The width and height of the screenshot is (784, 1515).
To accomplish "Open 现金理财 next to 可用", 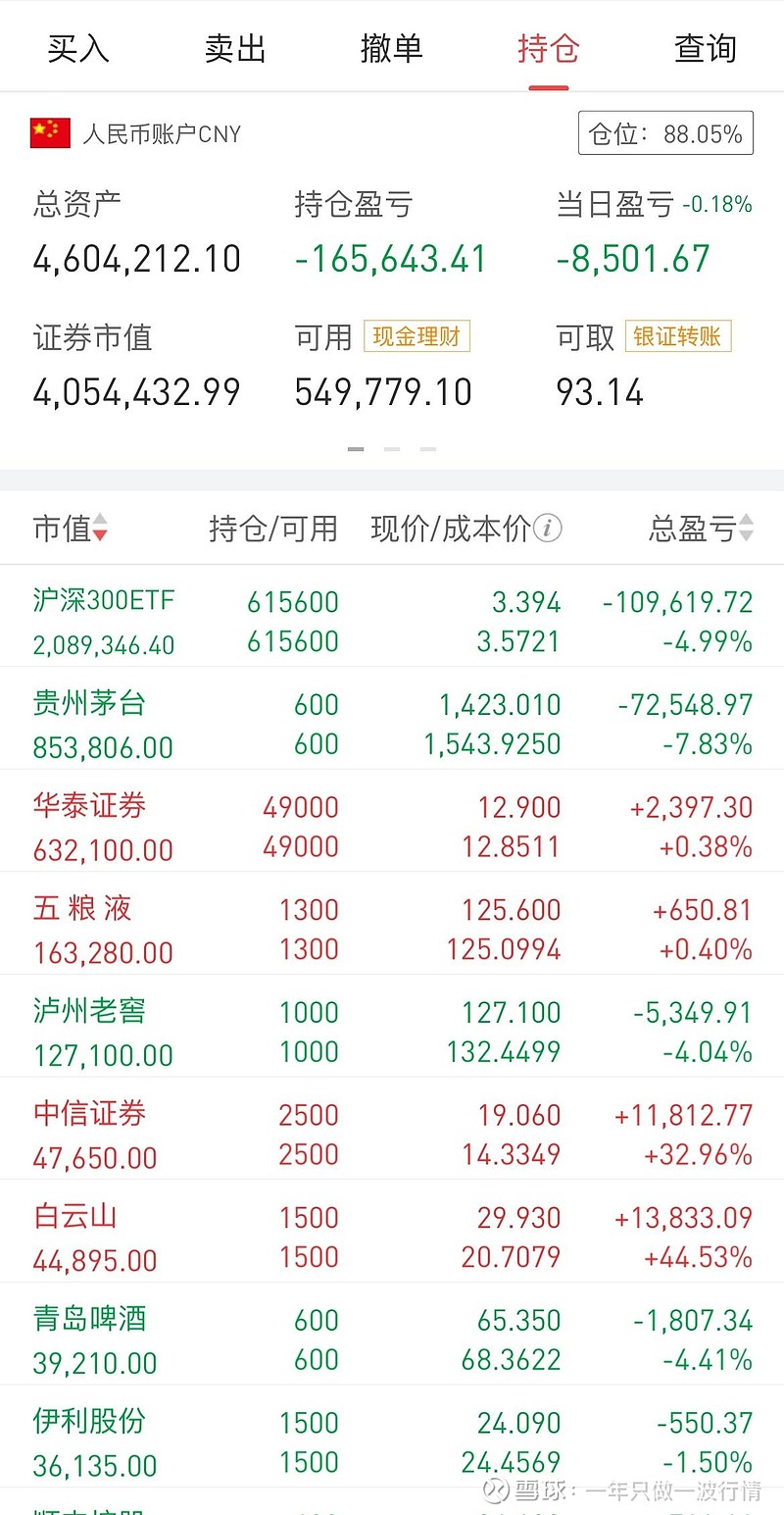I will point(416,336).
